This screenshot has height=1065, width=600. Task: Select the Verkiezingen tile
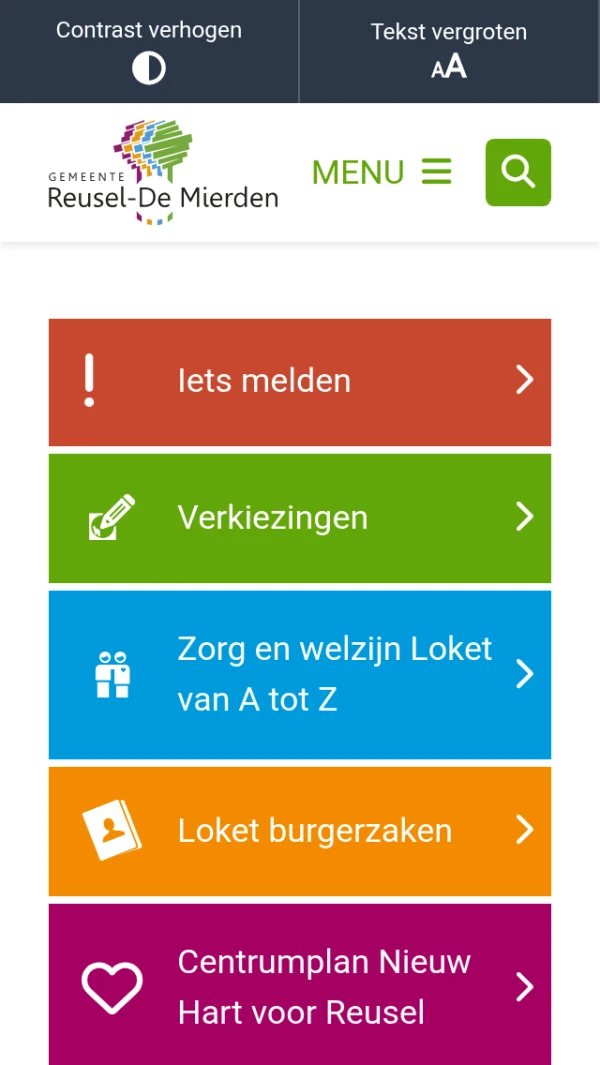point(300,518)
